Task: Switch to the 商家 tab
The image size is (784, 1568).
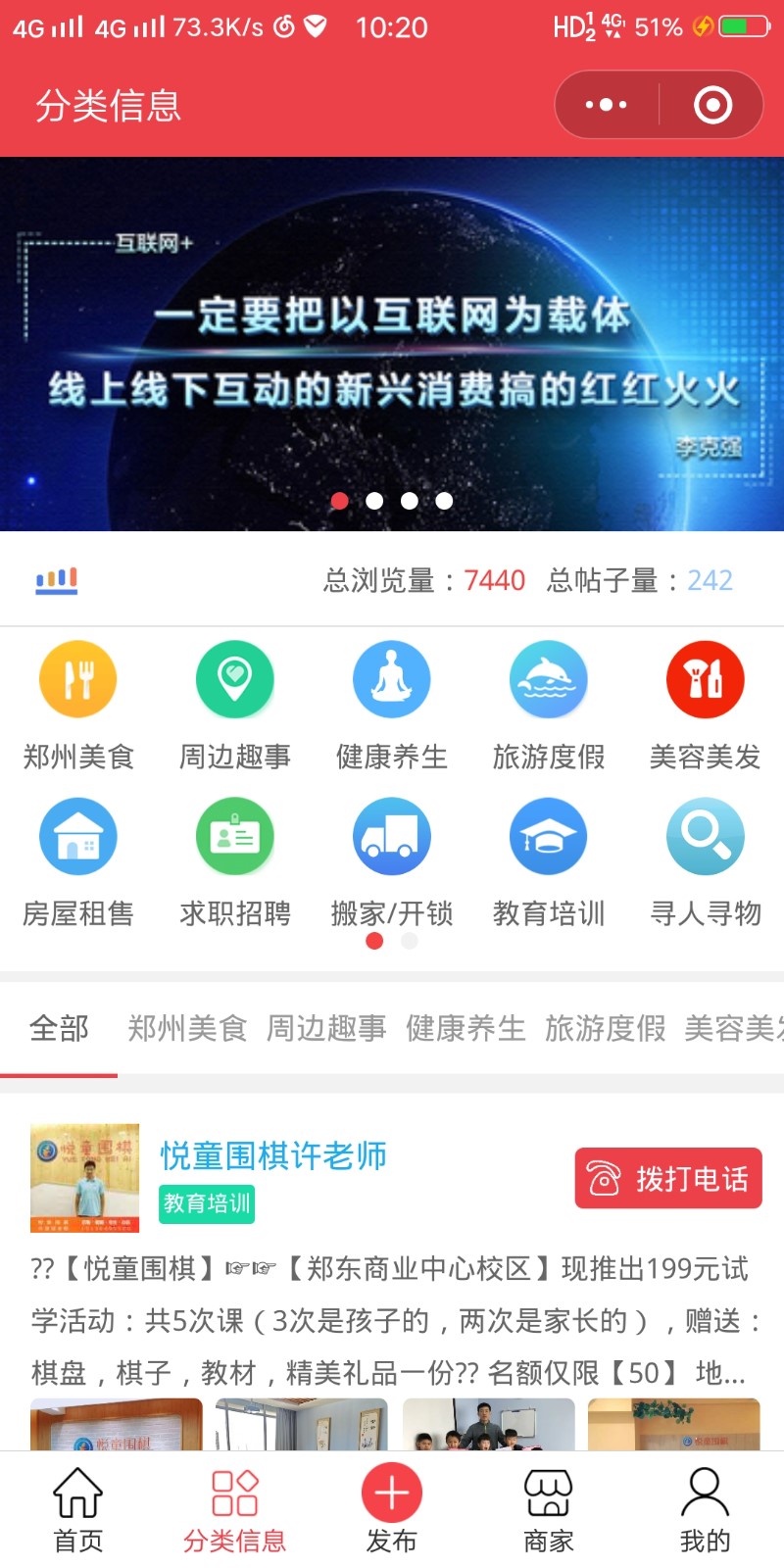Action: [549, 1509]
